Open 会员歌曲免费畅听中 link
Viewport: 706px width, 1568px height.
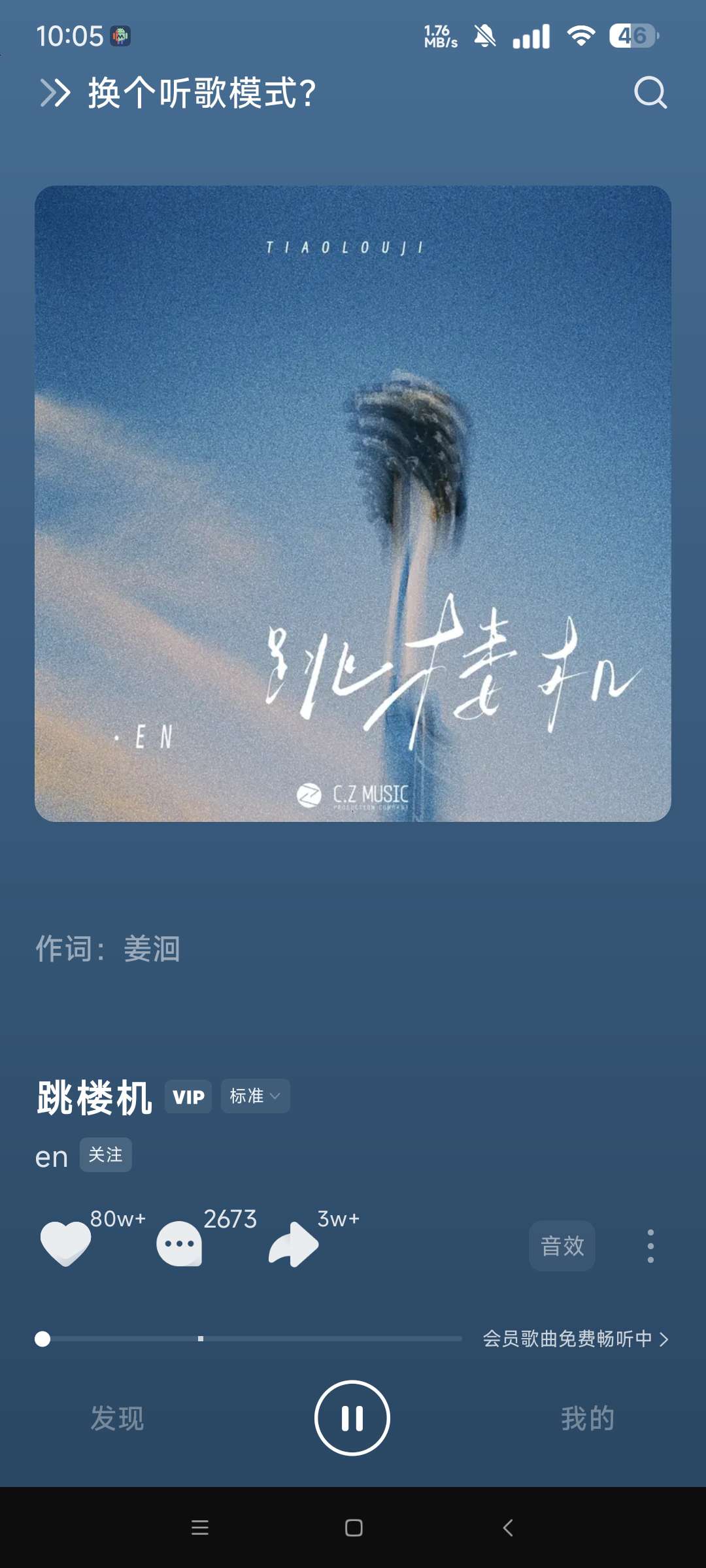coord(575,1339)
